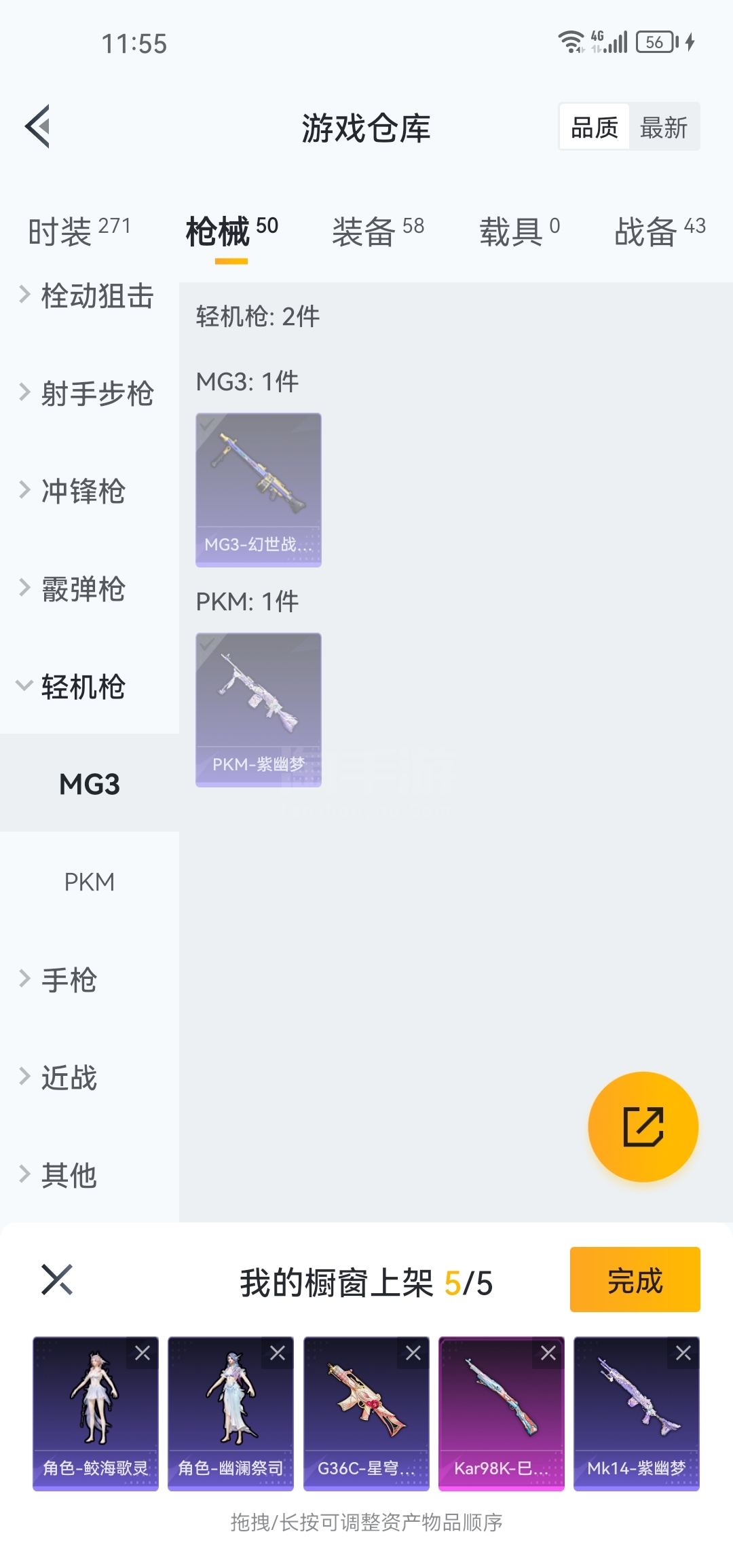
Task: Confirm showcase with 完成 button
Action: (x=635, y=1280)
